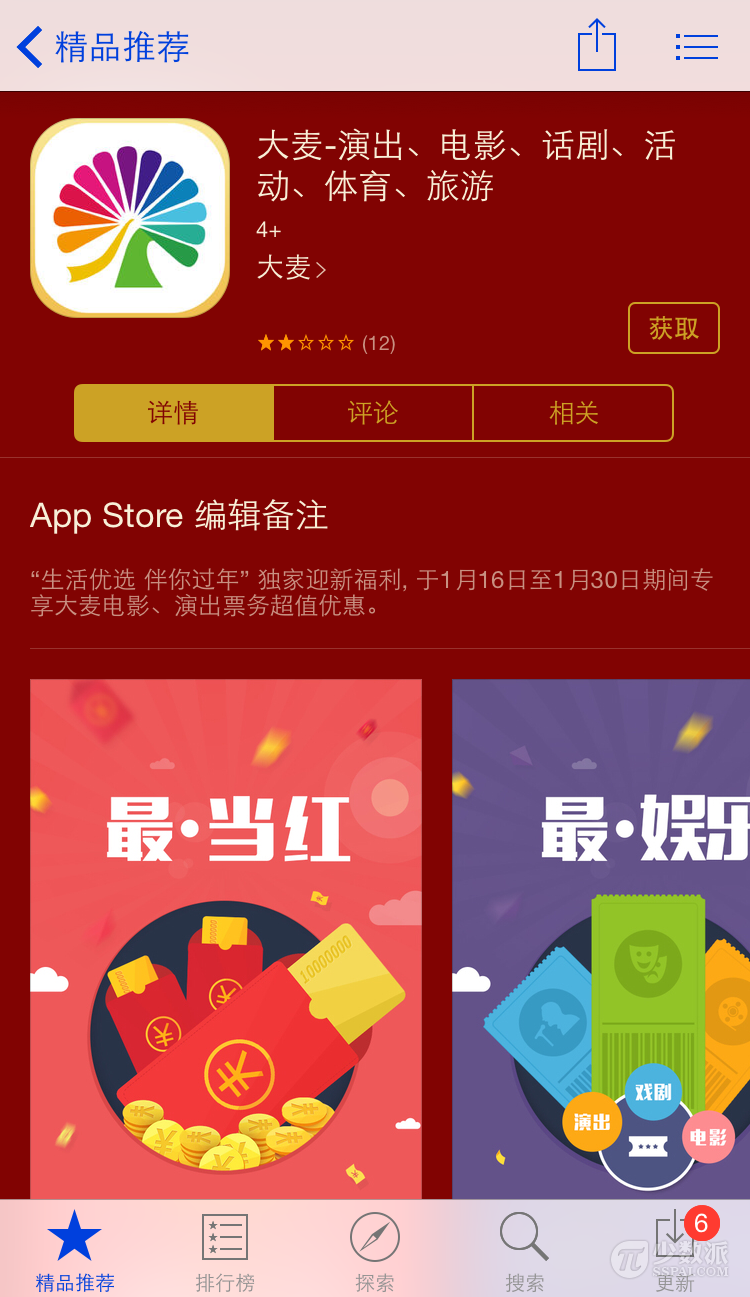Select the 详情 segment

click(174, 413)
